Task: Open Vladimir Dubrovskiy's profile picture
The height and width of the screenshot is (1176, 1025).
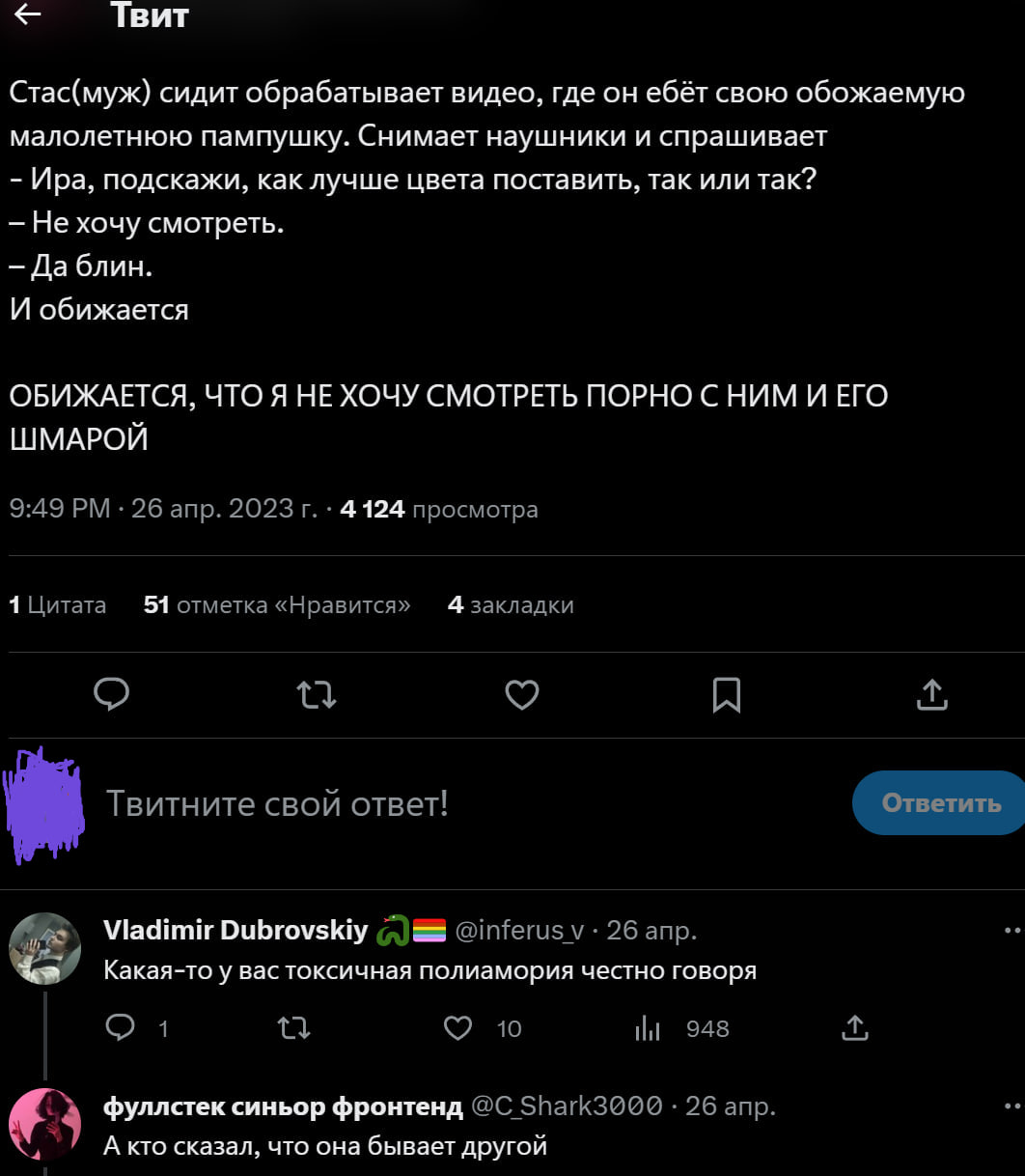Action: pos(44,948)
